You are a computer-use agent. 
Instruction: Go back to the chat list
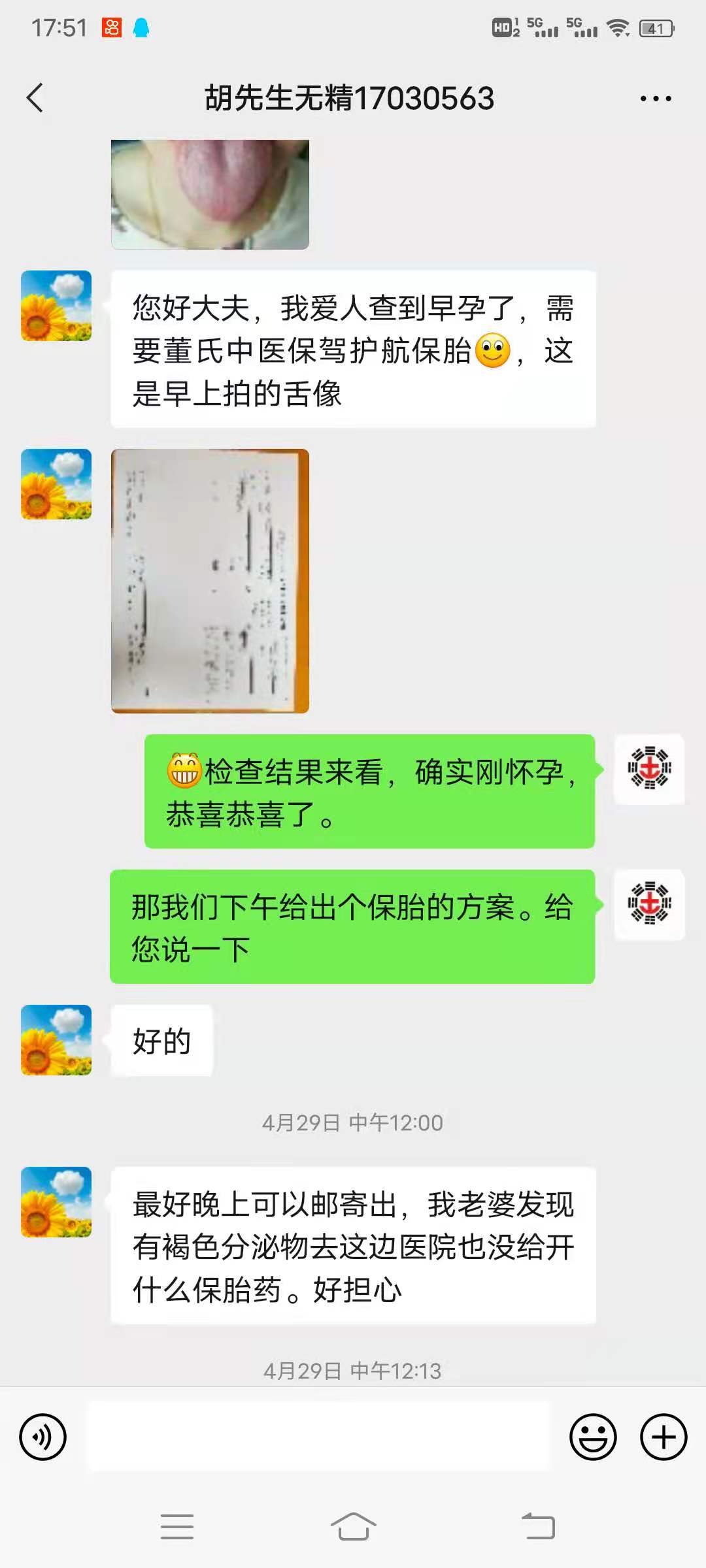(x=35, y=98)
